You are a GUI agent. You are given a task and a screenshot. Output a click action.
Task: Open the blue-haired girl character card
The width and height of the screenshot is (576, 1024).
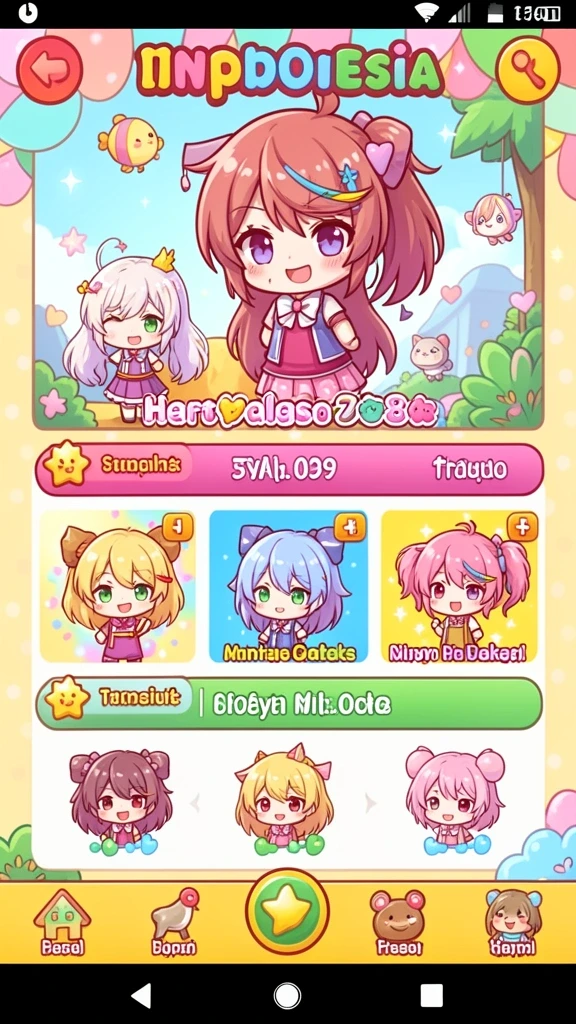(289, 586)
